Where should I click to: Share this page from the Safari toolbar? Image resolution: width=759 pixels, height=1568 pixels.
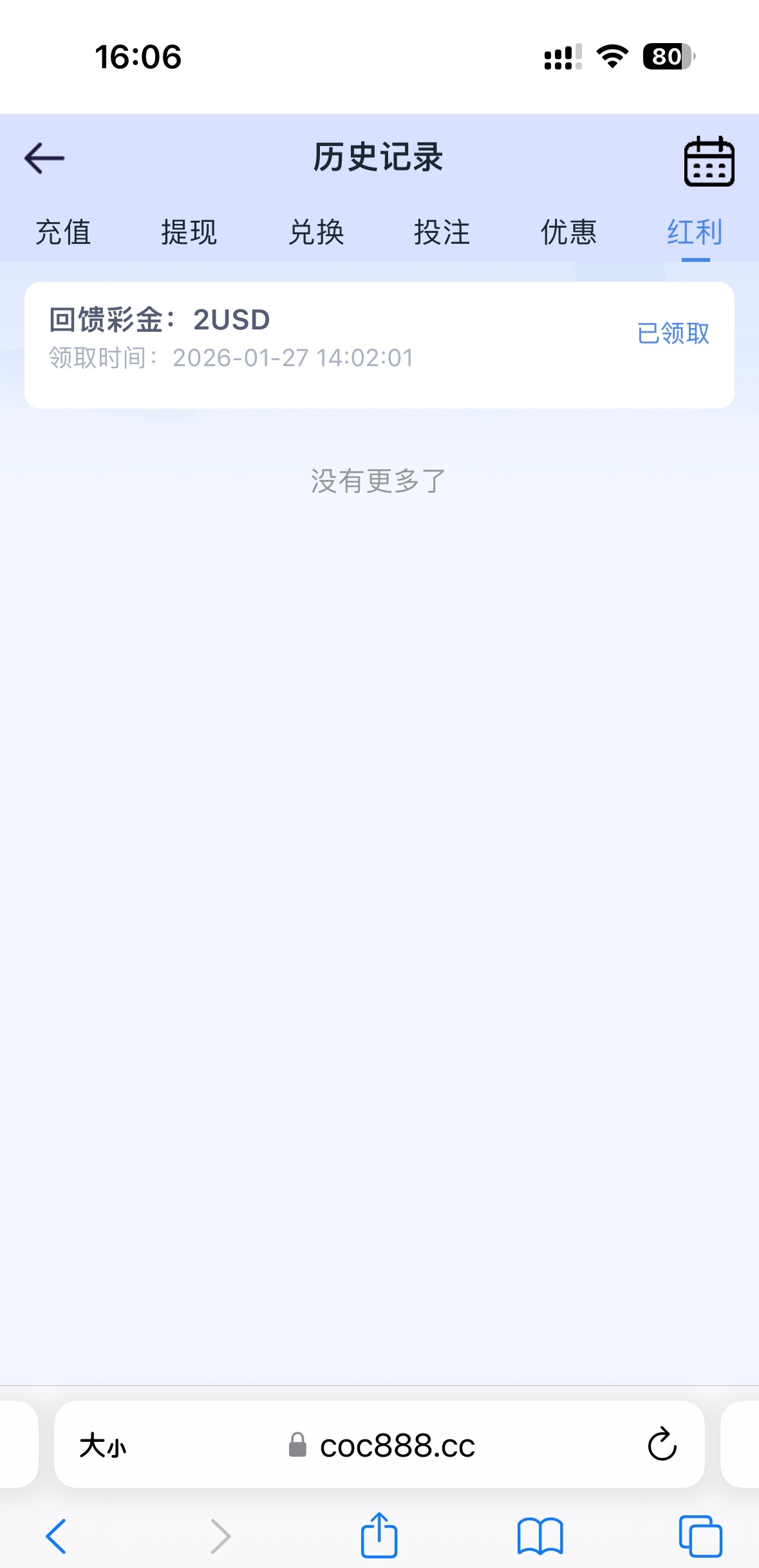(x=379, y=1535)
